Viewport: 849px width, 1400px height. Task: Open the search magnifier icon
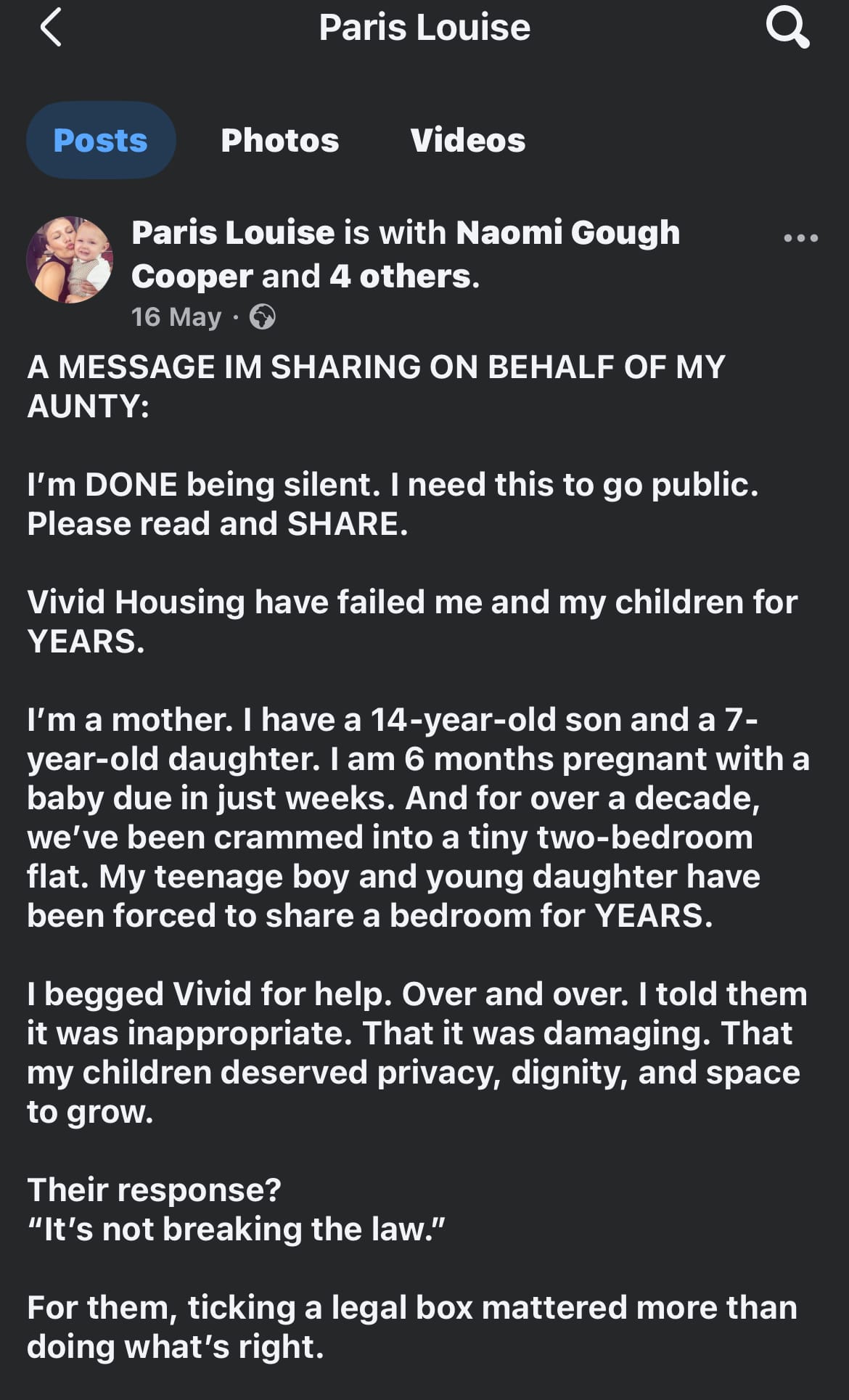[x=787, y=28]
